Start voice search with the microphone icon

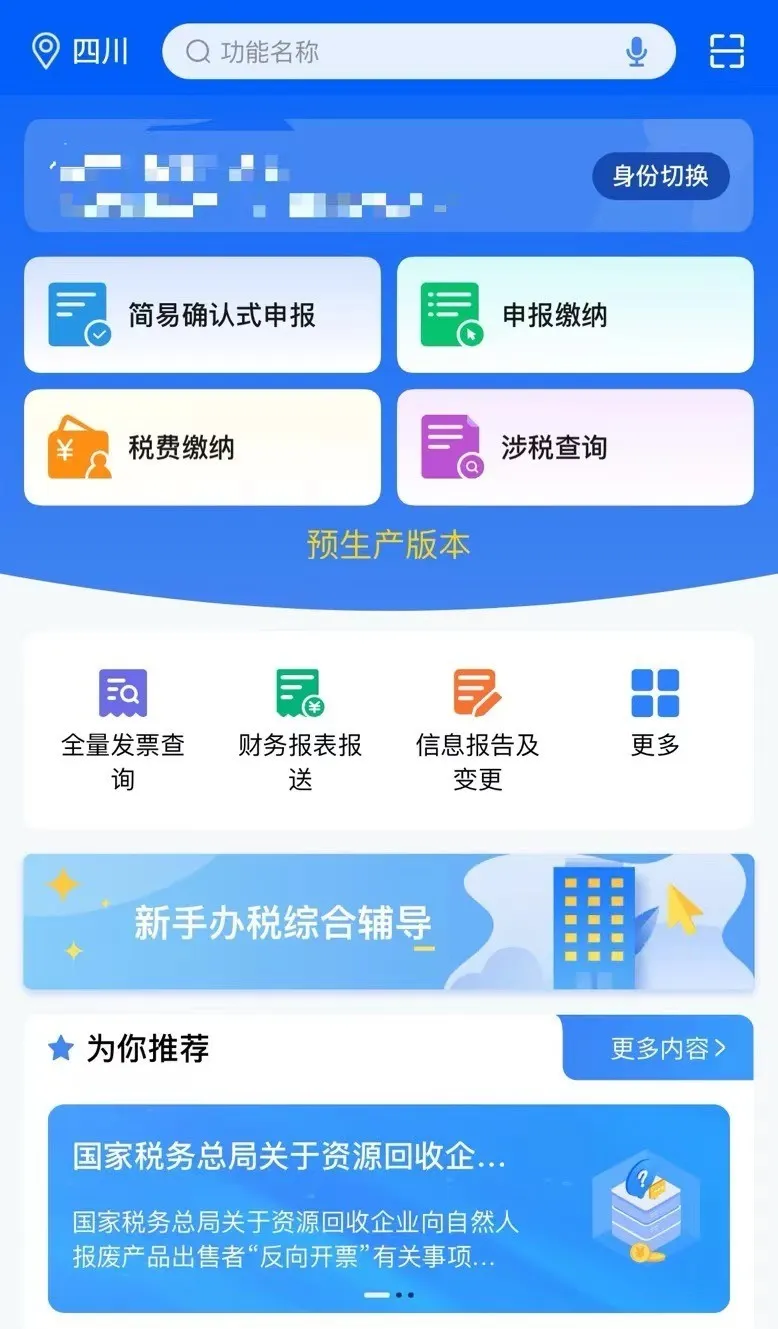636,51
